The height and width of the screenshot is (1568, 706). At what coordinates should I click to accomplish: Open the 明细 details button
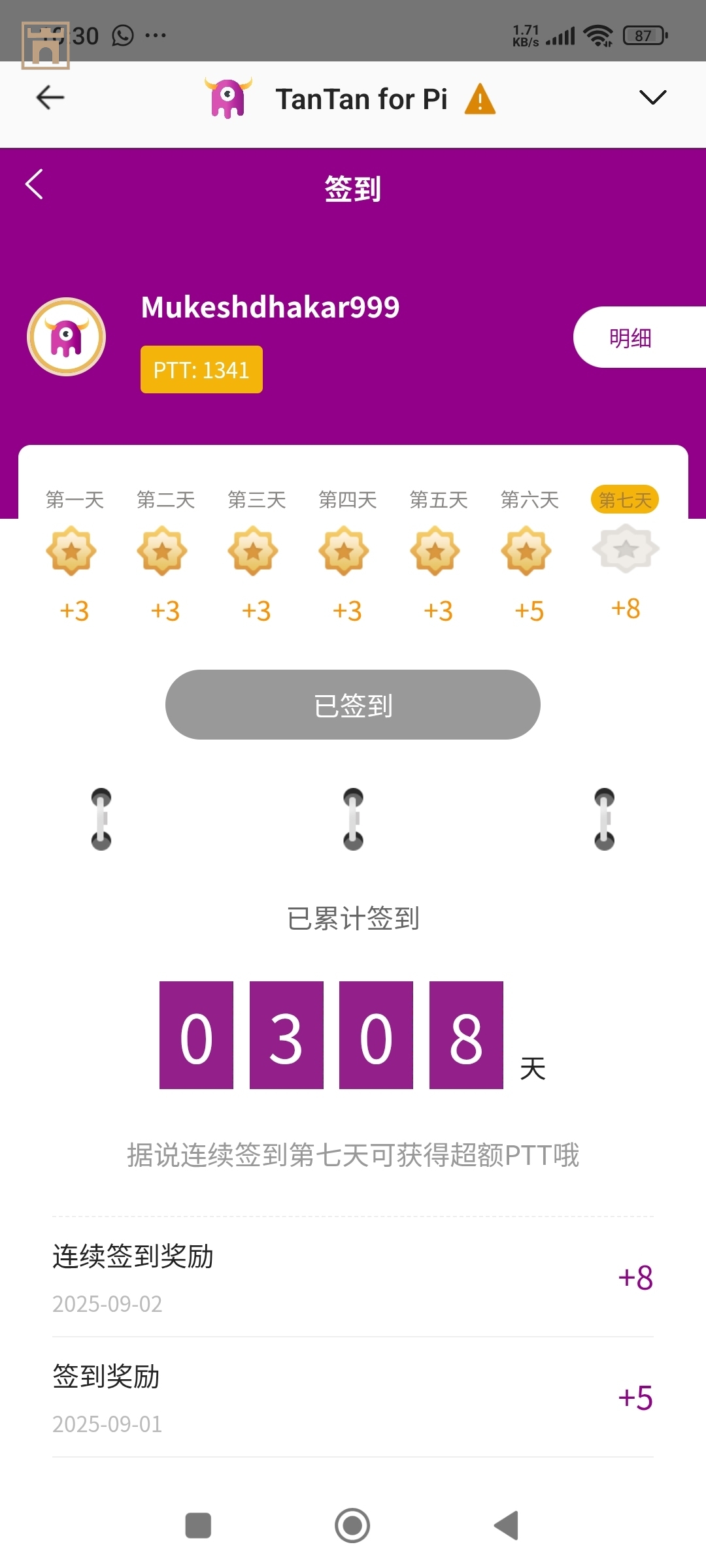tap(631, 338)
